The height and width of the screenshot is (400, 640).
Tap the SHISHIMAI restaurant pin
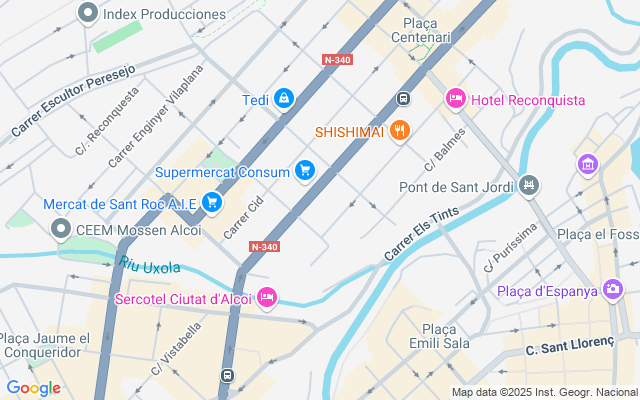pyautogui.click(x=400, y=131)
